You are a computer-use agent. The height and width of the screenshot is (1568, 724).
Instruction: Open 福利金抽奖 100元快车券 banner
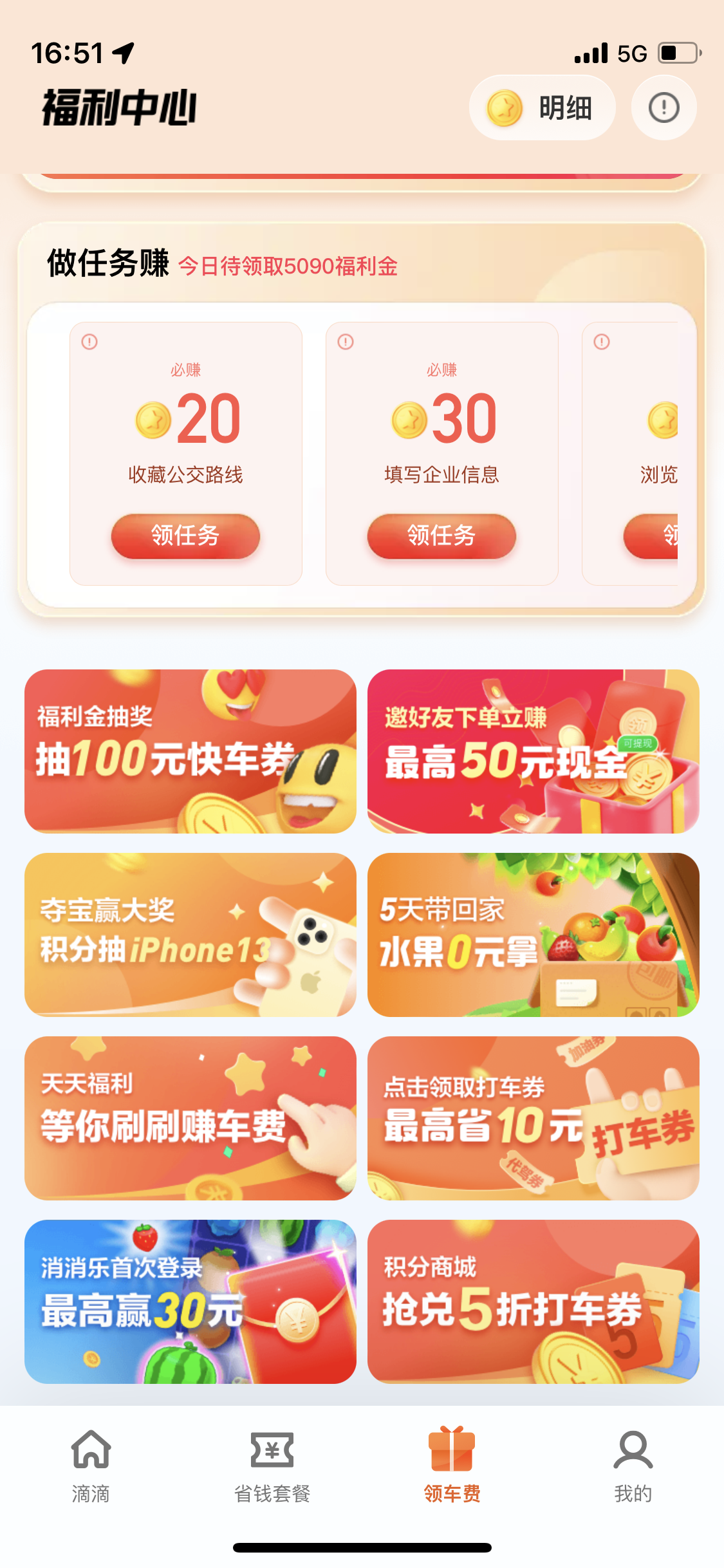190,751
